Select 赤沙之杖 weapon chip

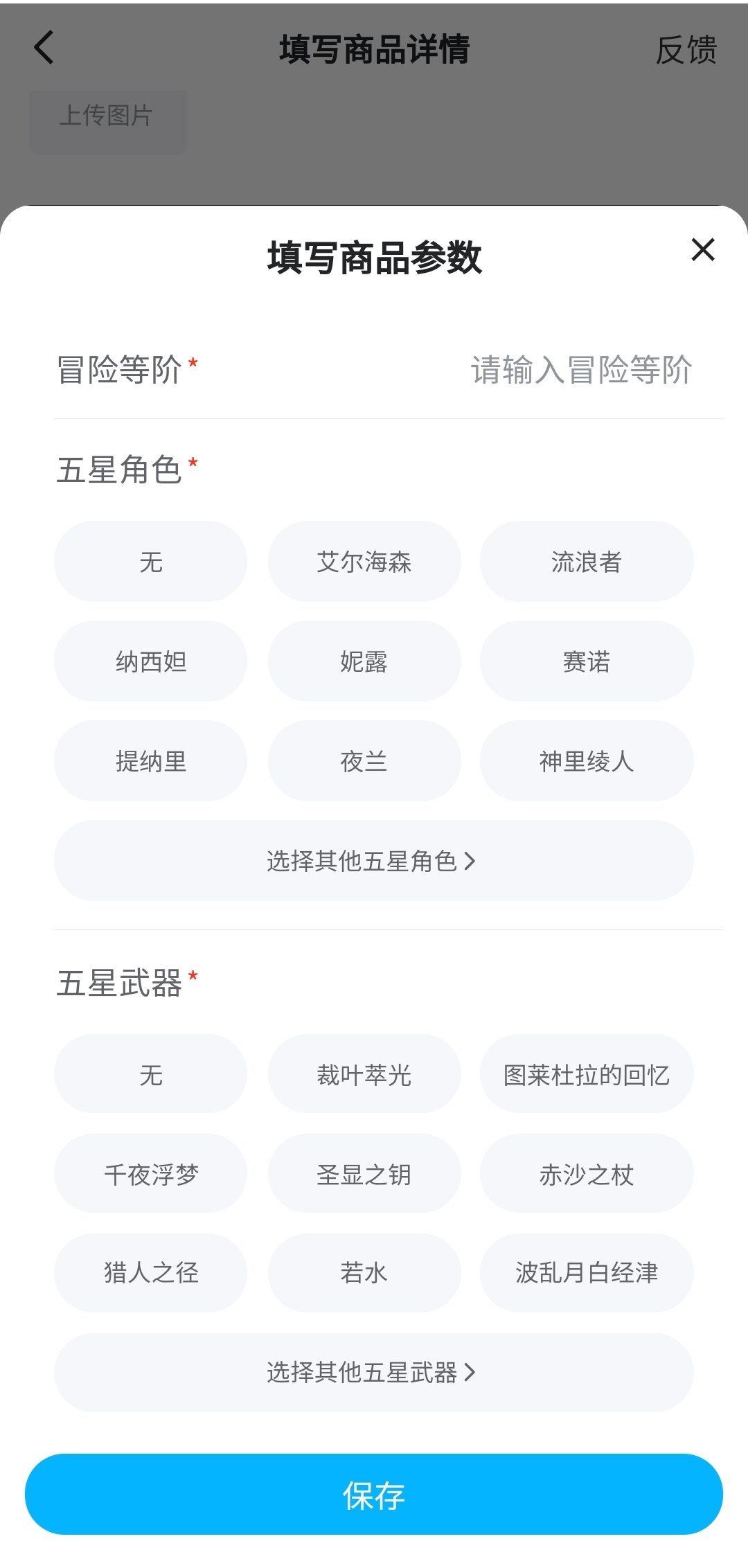point(587,1175)
